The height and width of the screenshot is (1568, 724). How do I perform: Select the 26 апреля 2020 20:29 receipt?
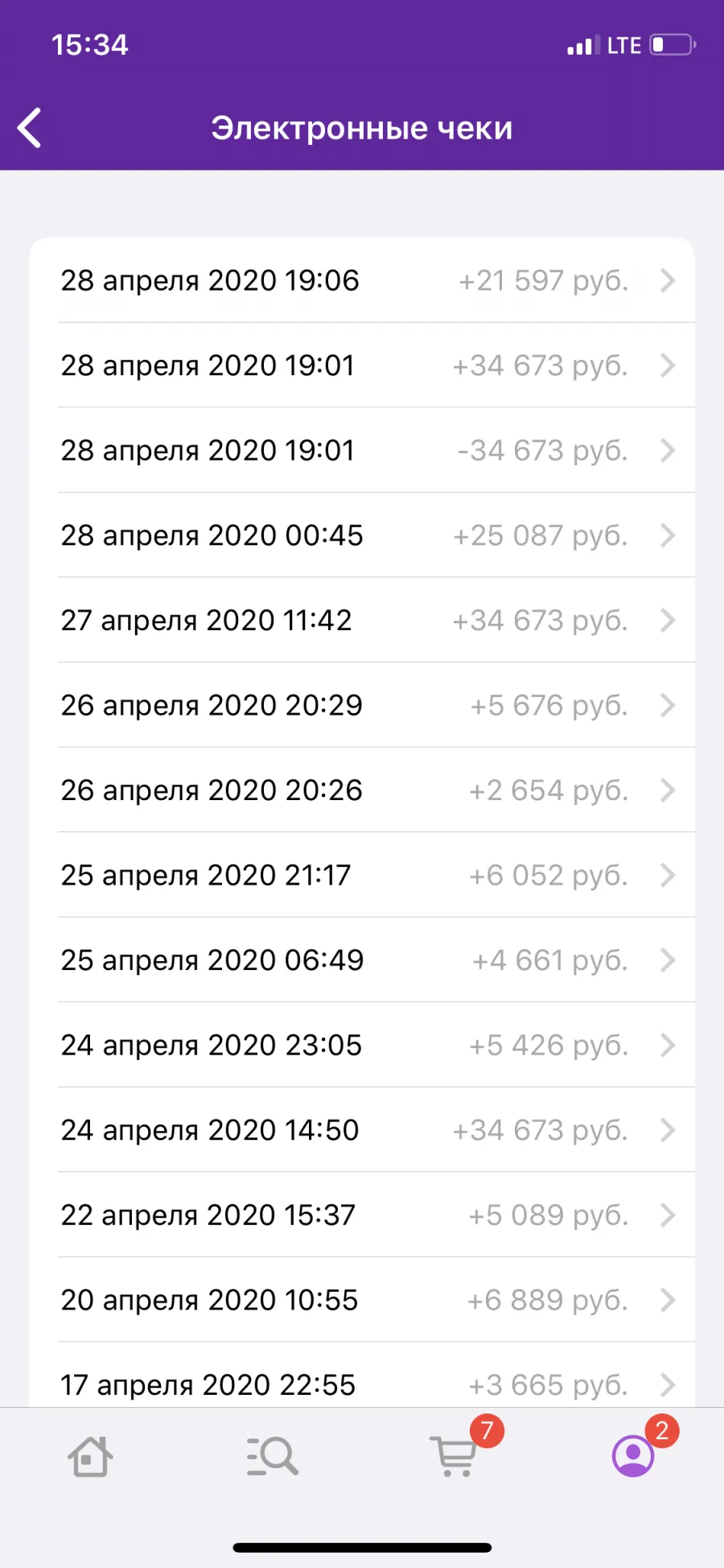coord(362,705)
